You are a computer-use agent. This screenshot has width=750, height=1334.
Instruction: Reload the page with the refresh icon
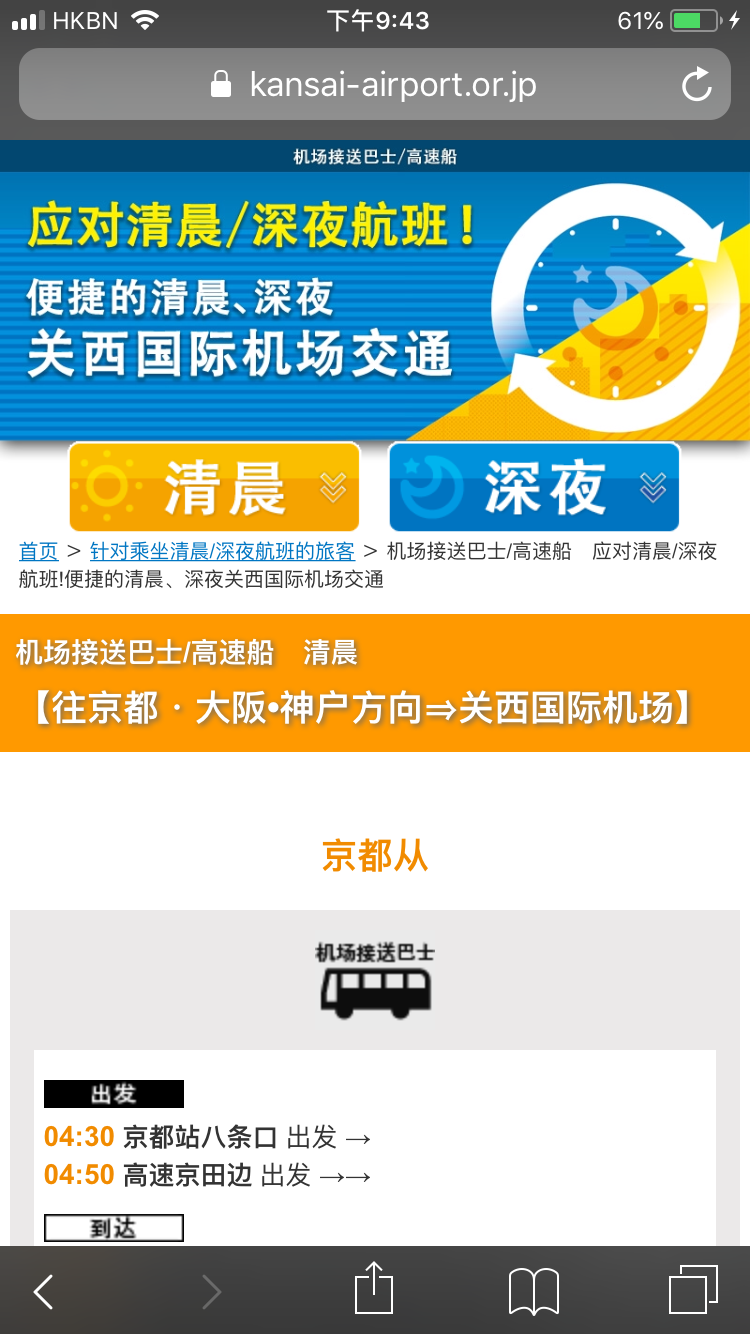pos(697,85)
